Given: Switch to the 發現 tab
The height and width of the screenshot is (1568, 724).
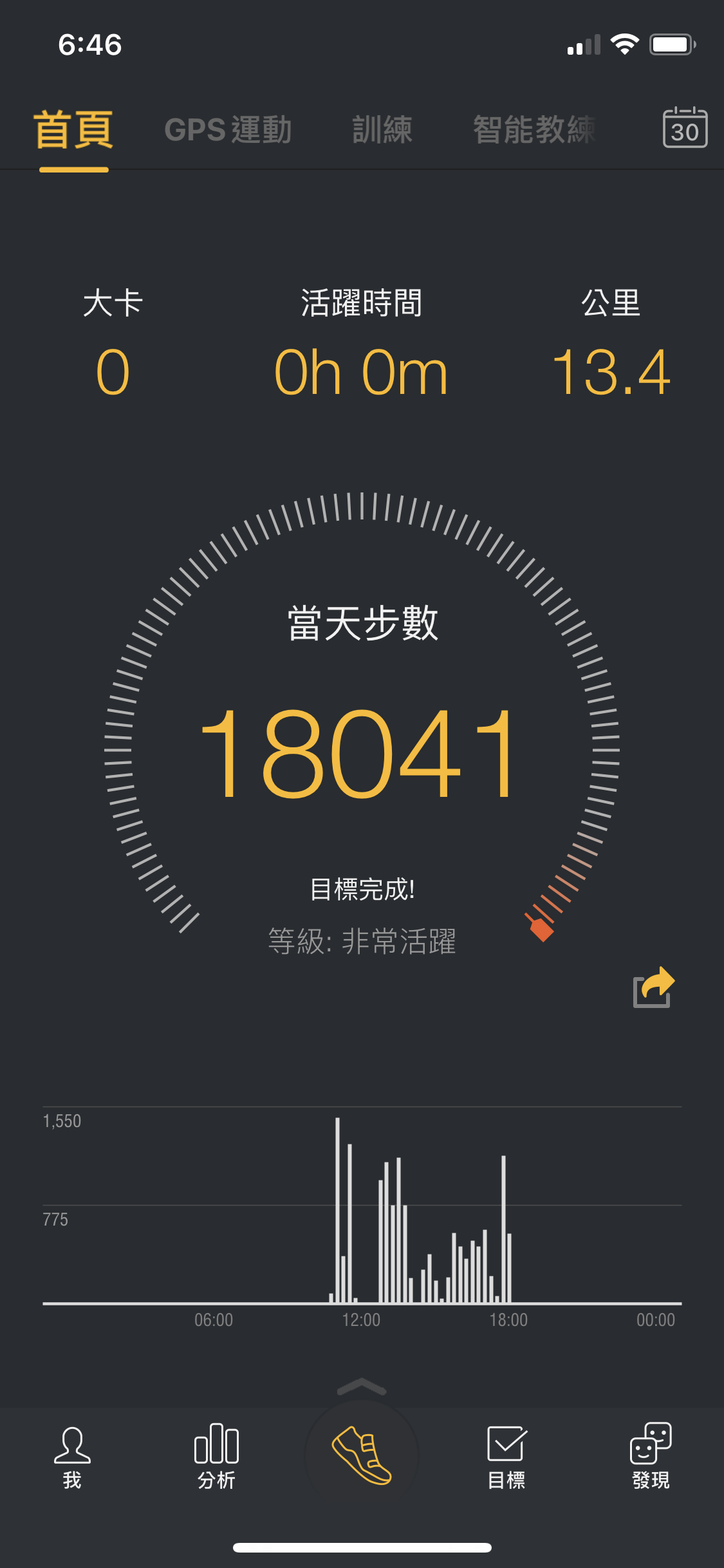Looking at the screenshot, I should [651, 1457].
